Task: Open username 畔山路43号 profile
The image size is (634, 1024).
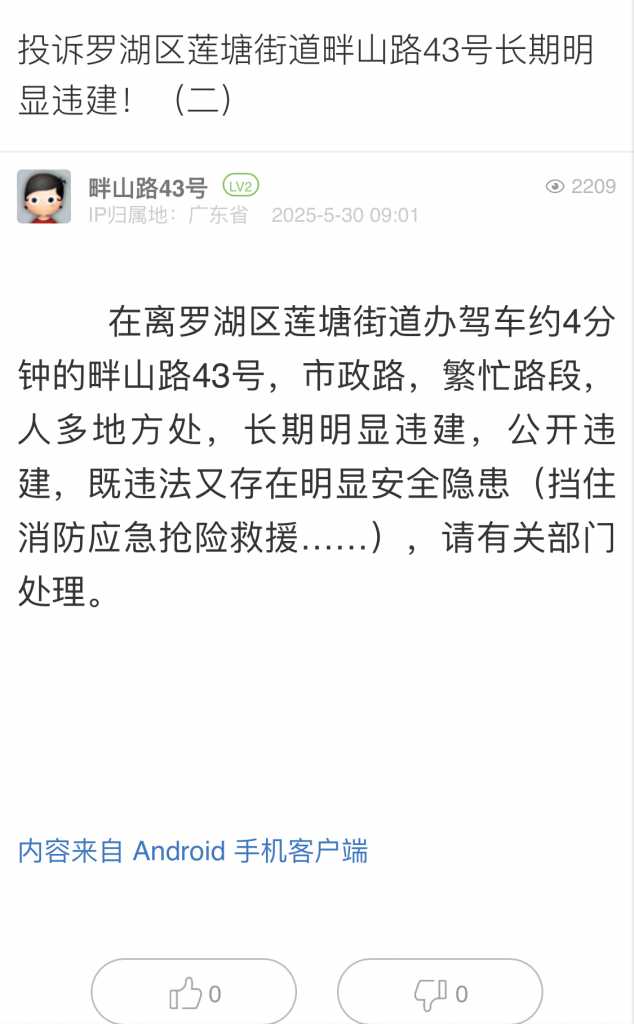Action: (148, 187)
